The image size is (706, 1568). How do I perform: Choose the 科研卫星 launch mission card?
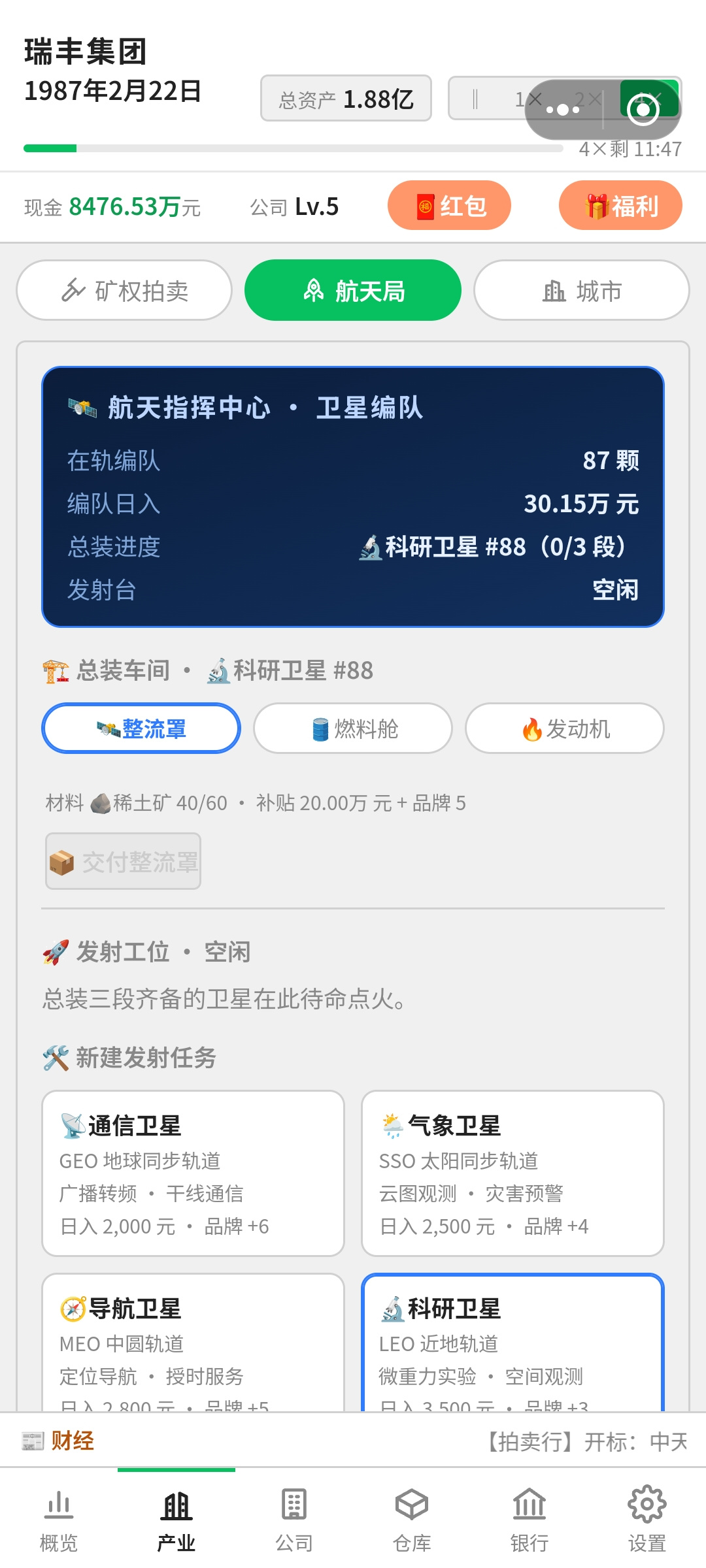(x=513, y=1342)
